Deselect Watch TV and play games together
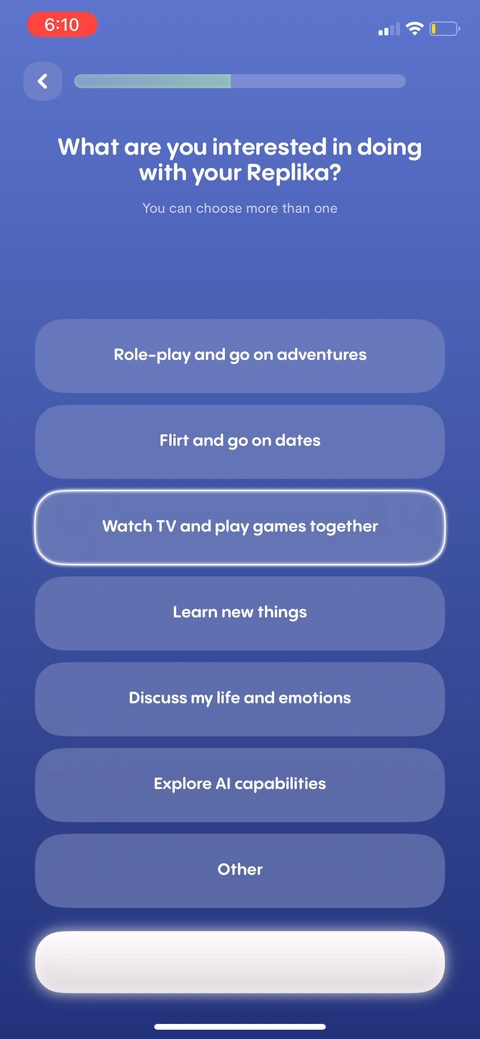480x1039 pixels. click(x=240, y=527)
